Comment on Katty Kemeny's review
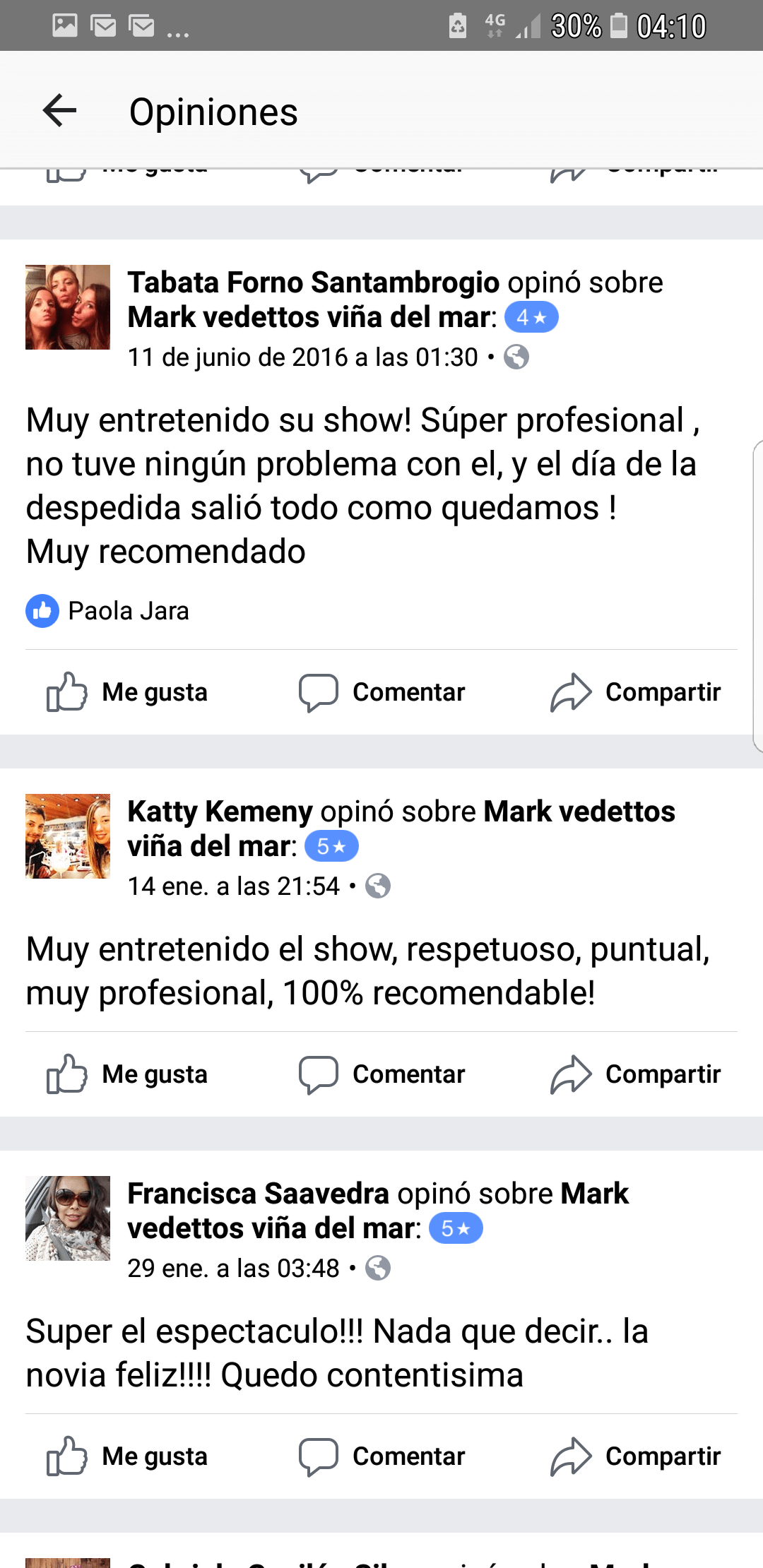Screen dimensions: 763x1568 coord(381,1074)
